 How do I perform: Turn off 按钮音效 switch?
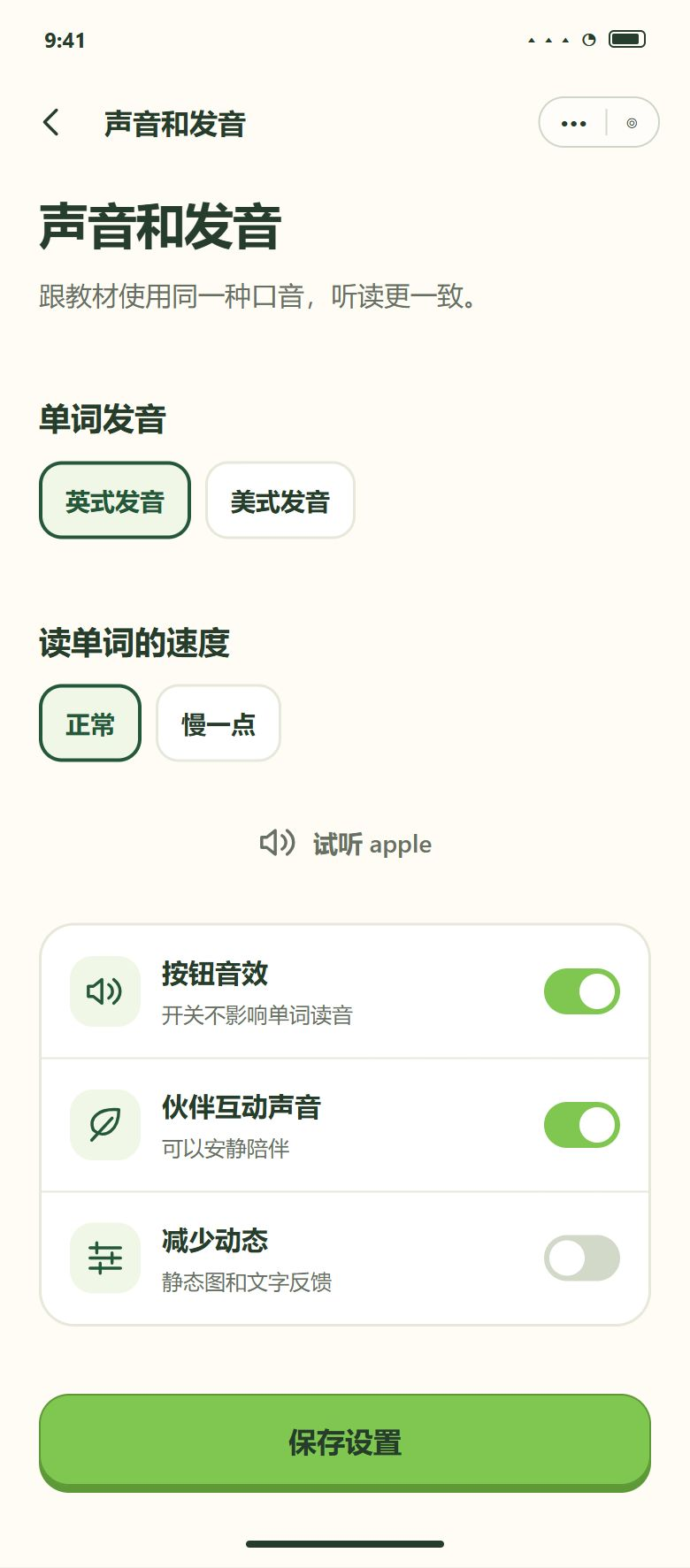click(x=582, y=991)
